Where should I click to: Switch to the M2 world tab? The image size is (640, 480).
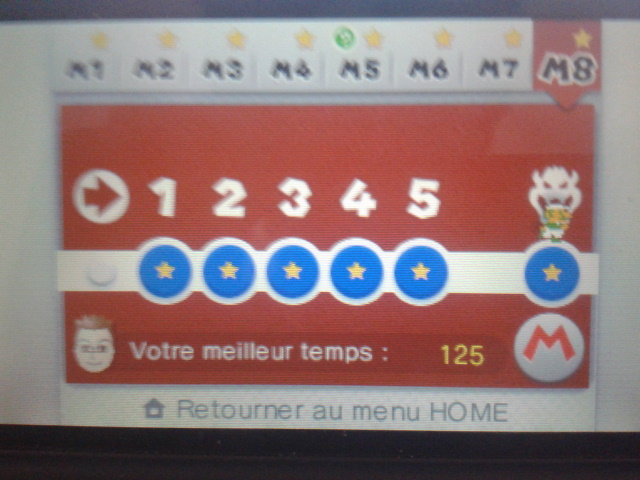(x=155, y=67)
